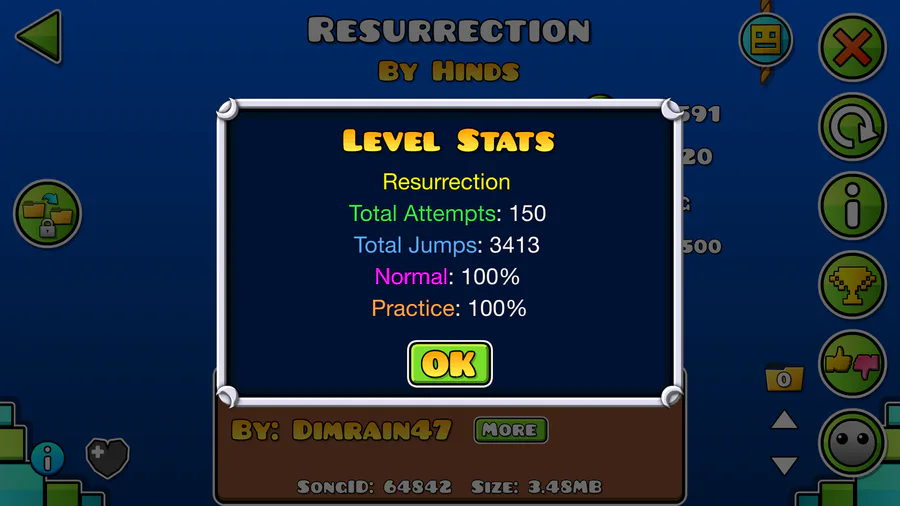Viewport: 900px width, 506px height.
Task: Open the level info button
Action: pyautogui.click(x=853, y=206)
